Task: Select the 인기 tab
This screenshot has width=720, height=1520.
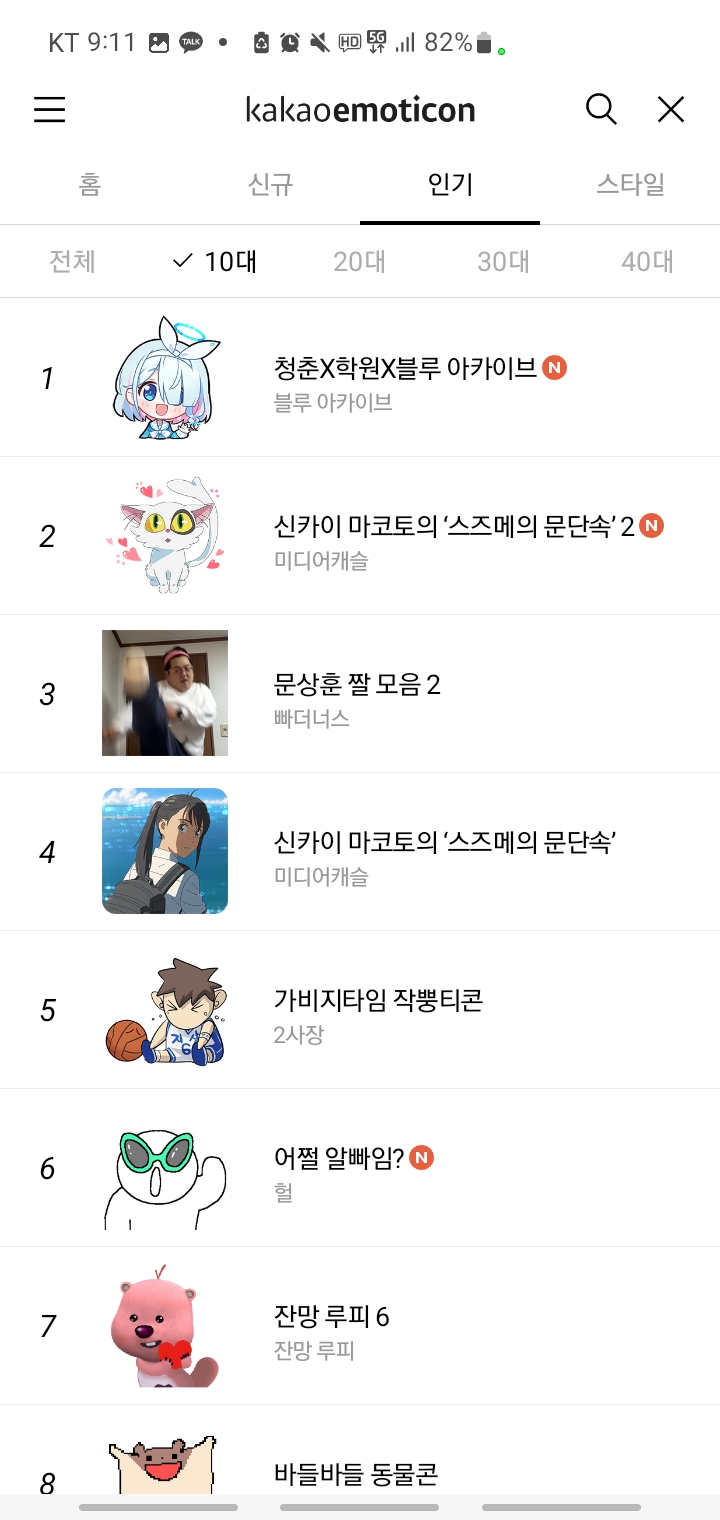Action: tap(450, 185)
